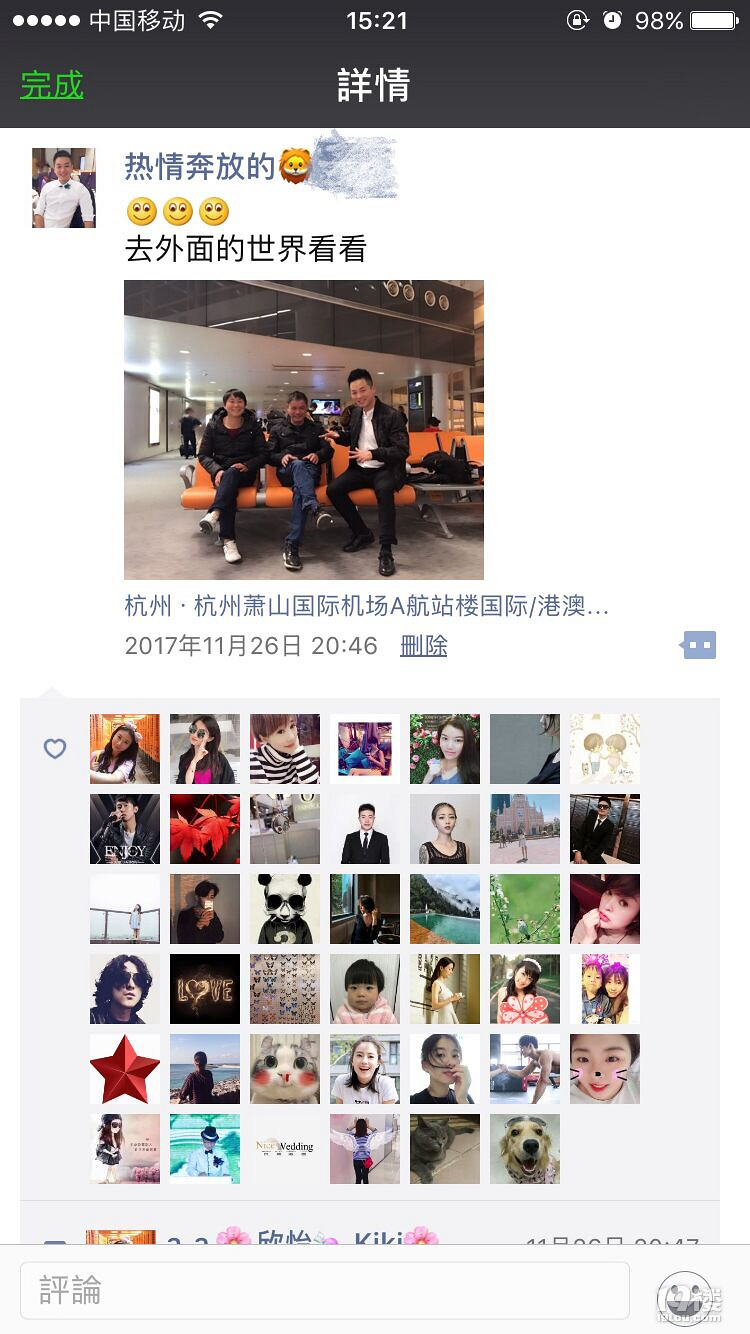750x1334 pixels.
Task: Open the like and comment popup icon
Action: [x=698, y=646]
